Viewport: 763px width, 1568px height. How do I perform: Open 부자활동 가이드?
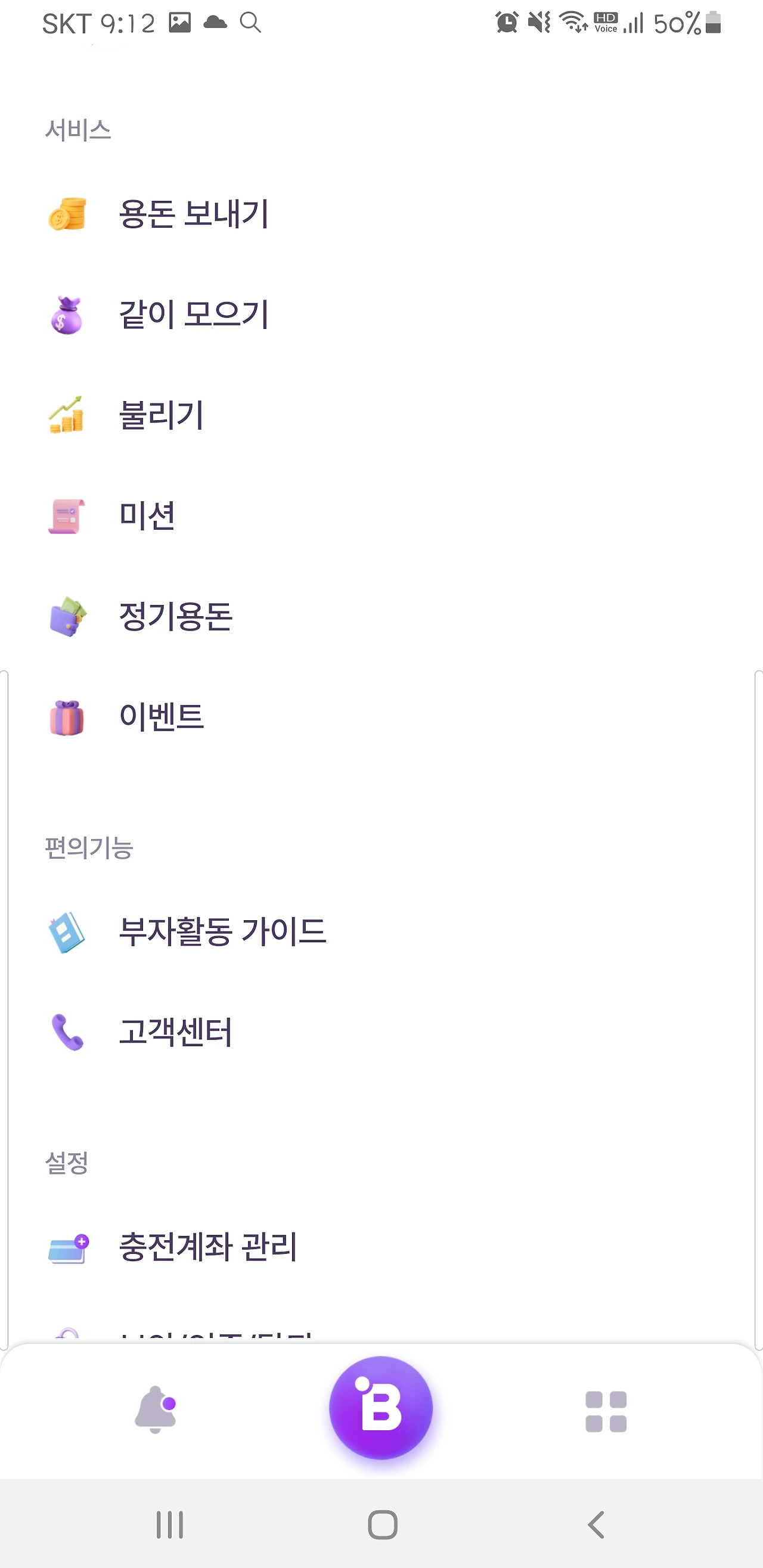pyautogui.click(x=222, y=932)
